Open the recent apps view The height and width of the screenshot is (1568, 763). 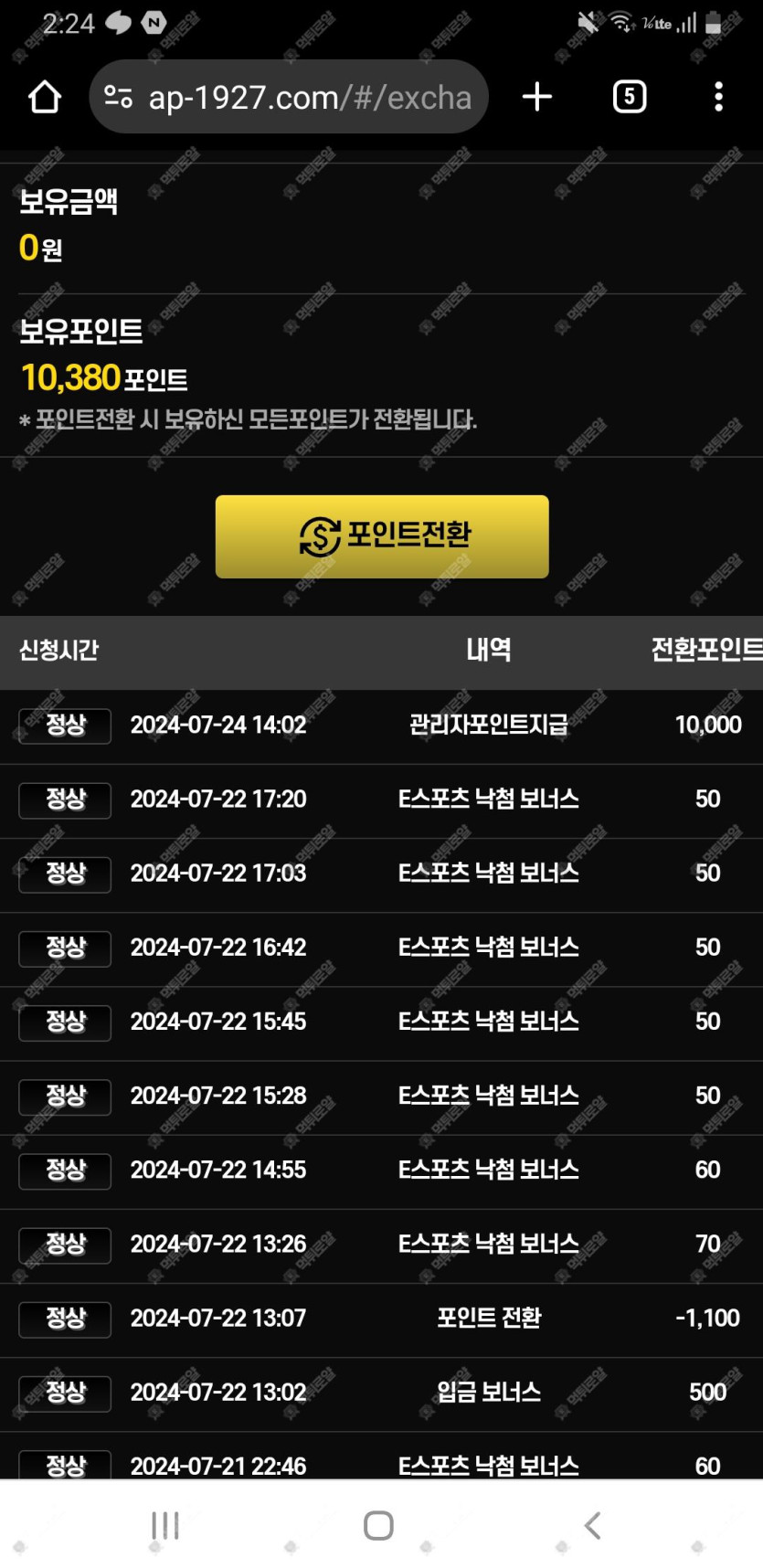pos(165,1525)
